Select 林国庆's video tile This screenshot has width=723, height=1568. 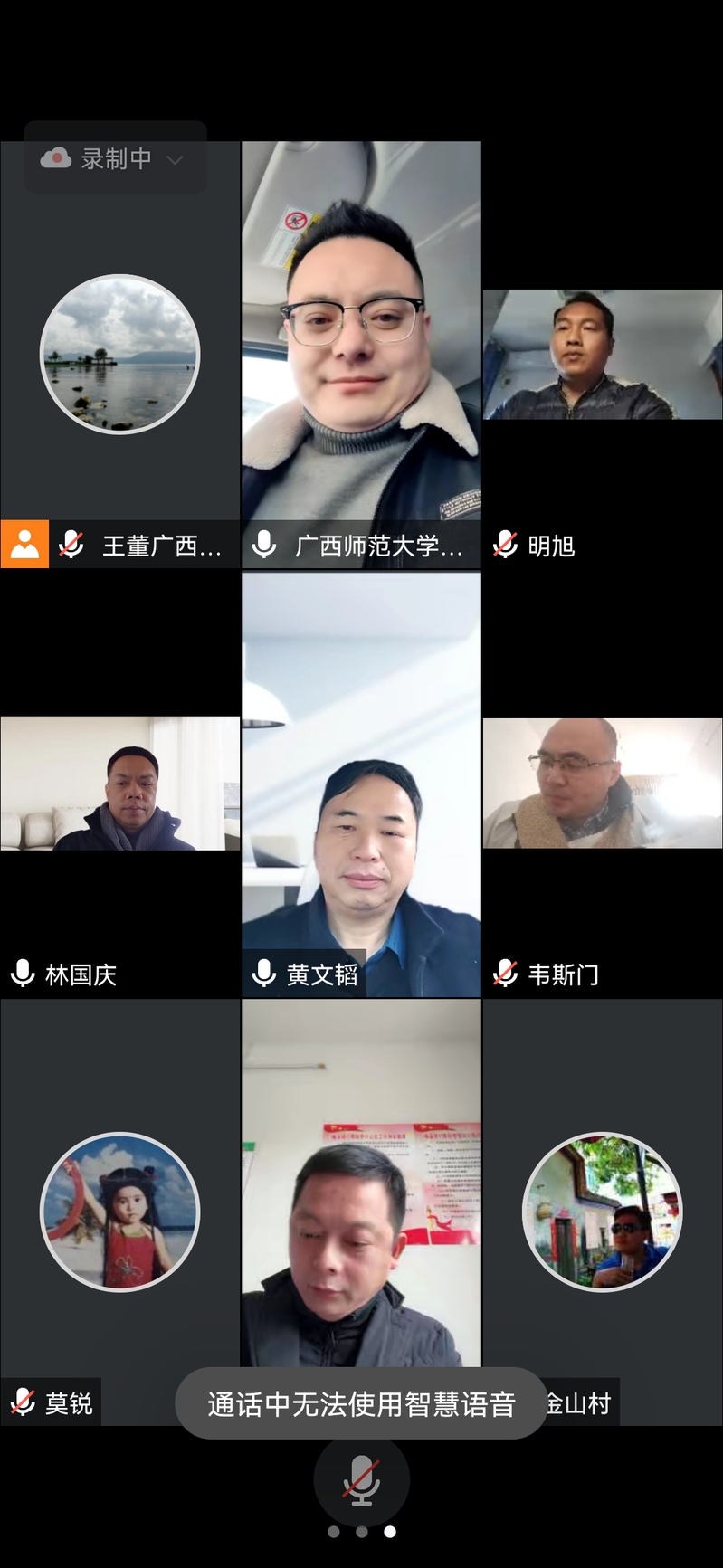pyautogui.click(x=119, y=784)
